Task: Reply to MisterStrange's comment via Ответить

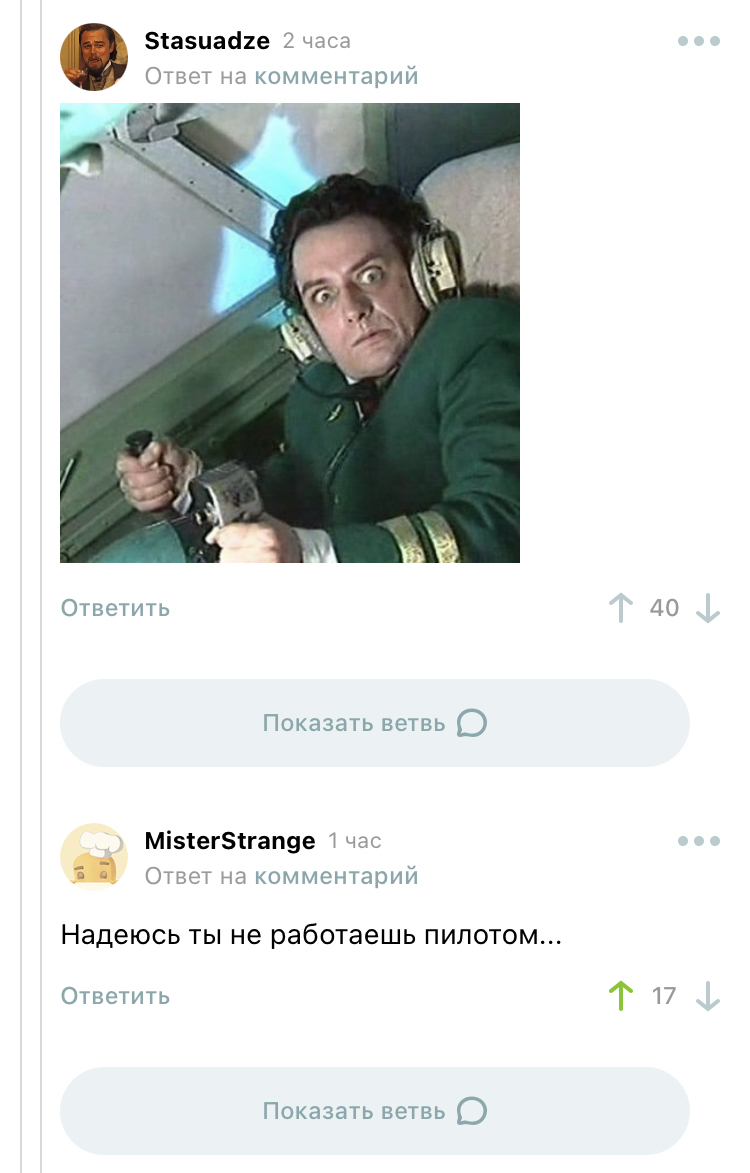Action: [x=115, y=996]
